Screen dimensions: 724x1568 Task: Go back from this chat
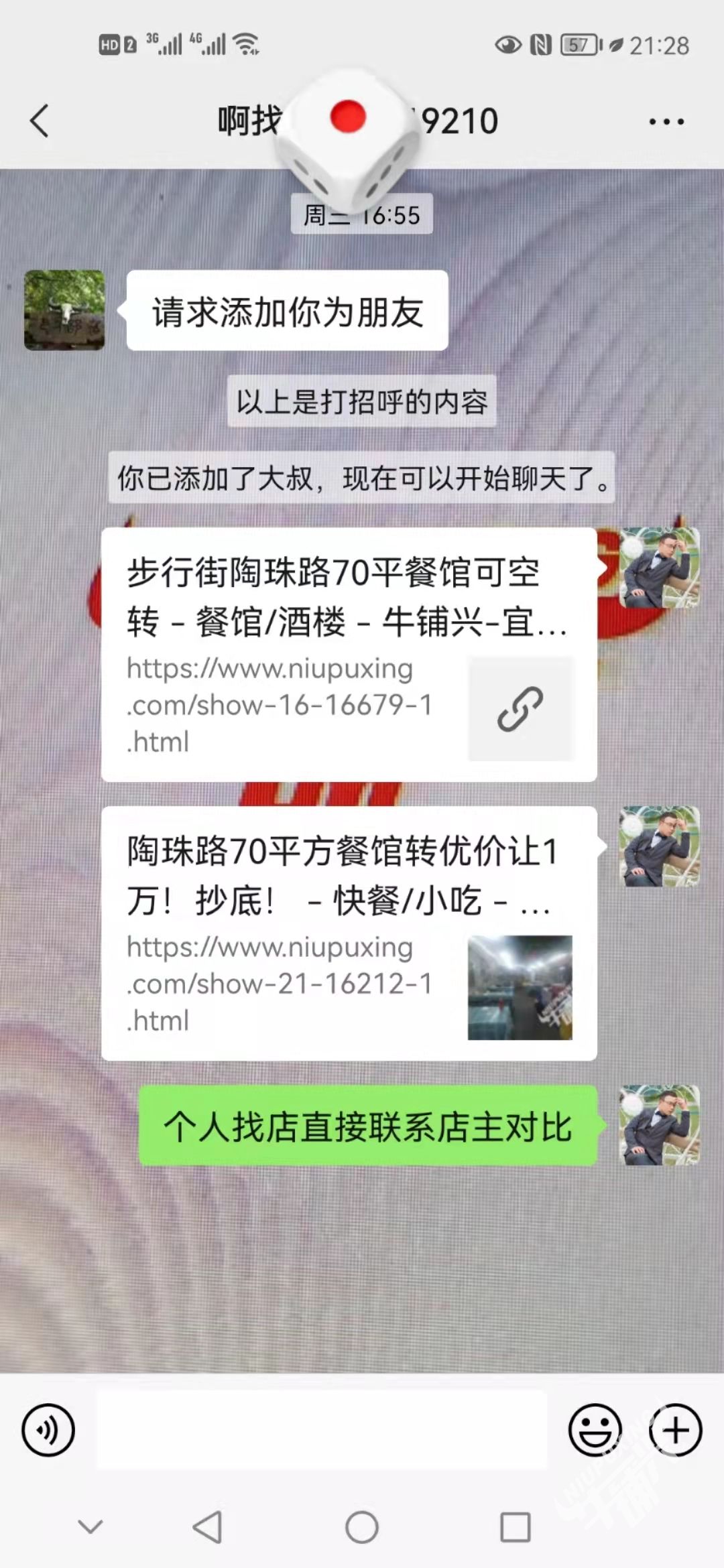40,121
